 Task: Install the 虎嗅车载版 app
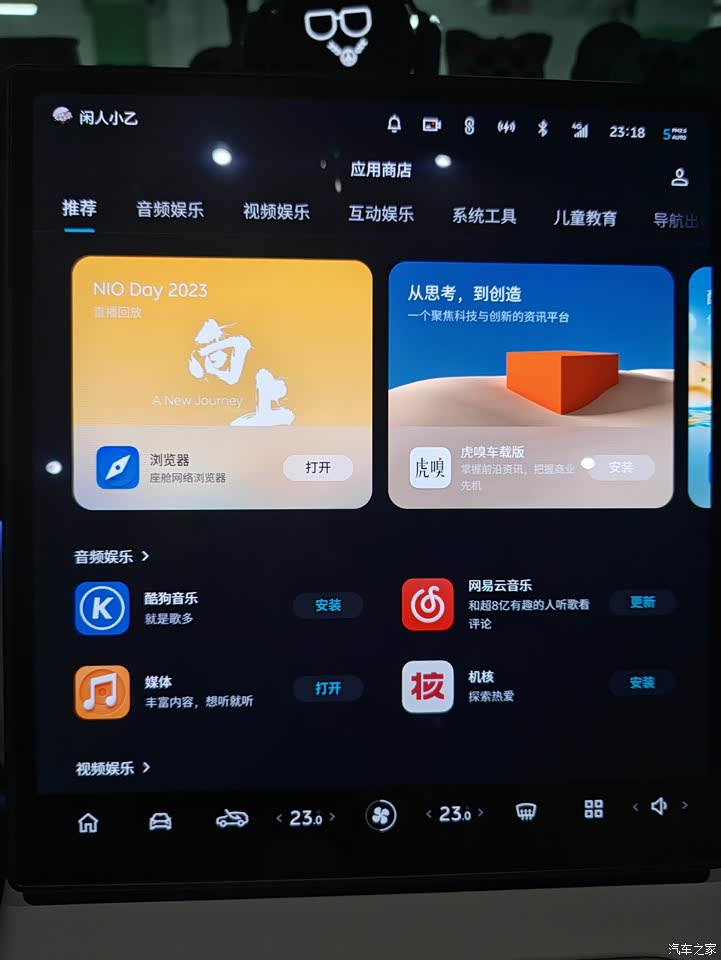(621, 467)
